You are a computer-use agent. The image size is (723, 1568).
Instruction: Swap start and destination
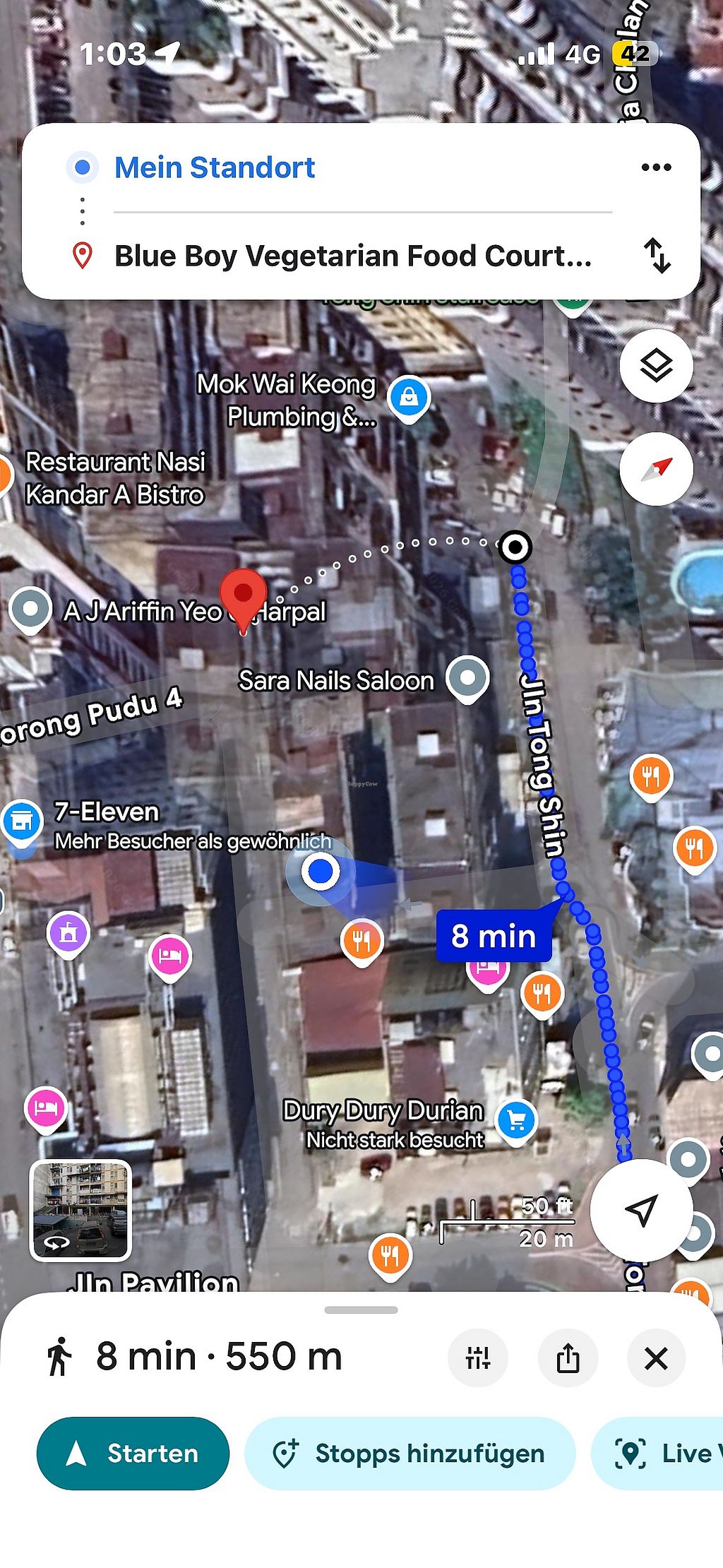click(657, 255)
